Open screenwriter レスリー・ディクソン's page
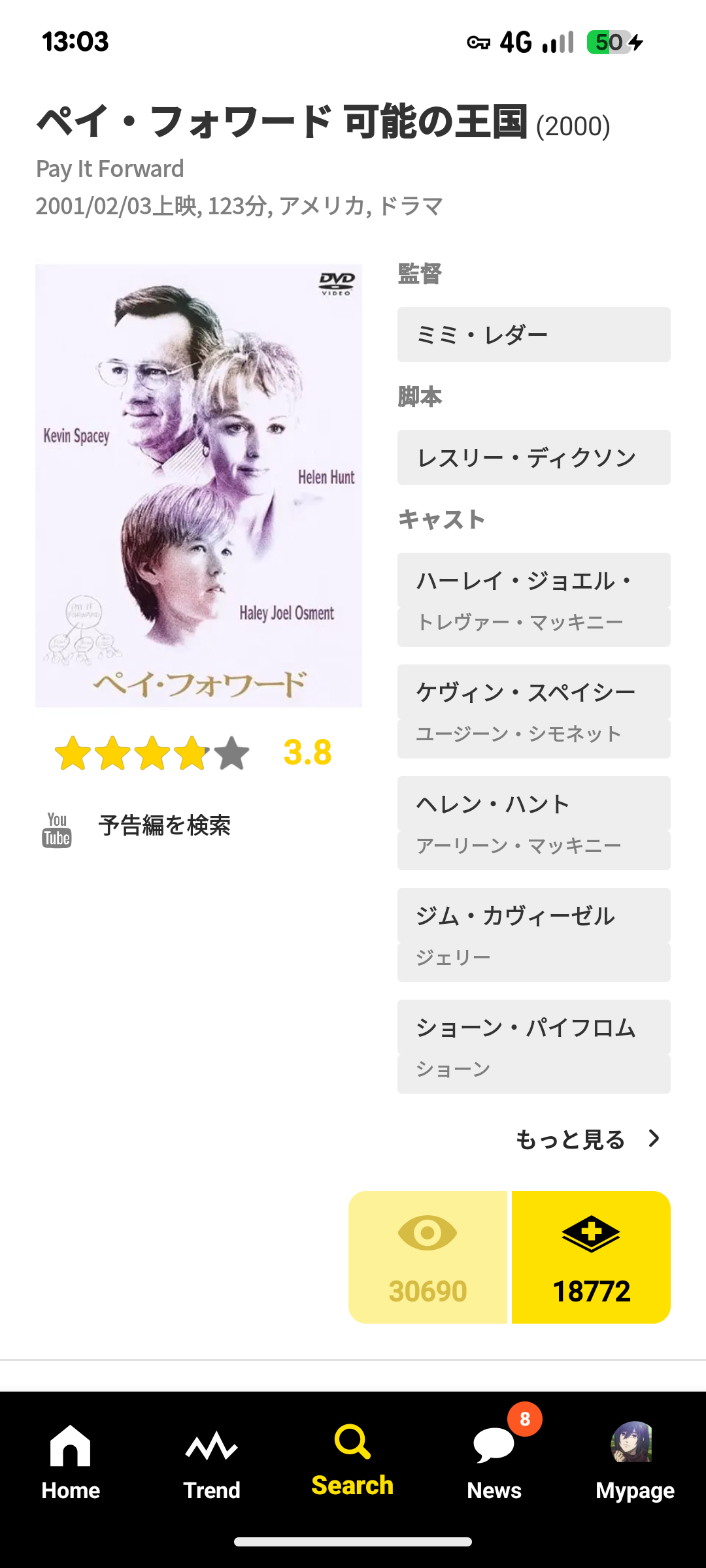The image size is (706, 1568). (533, 457)
